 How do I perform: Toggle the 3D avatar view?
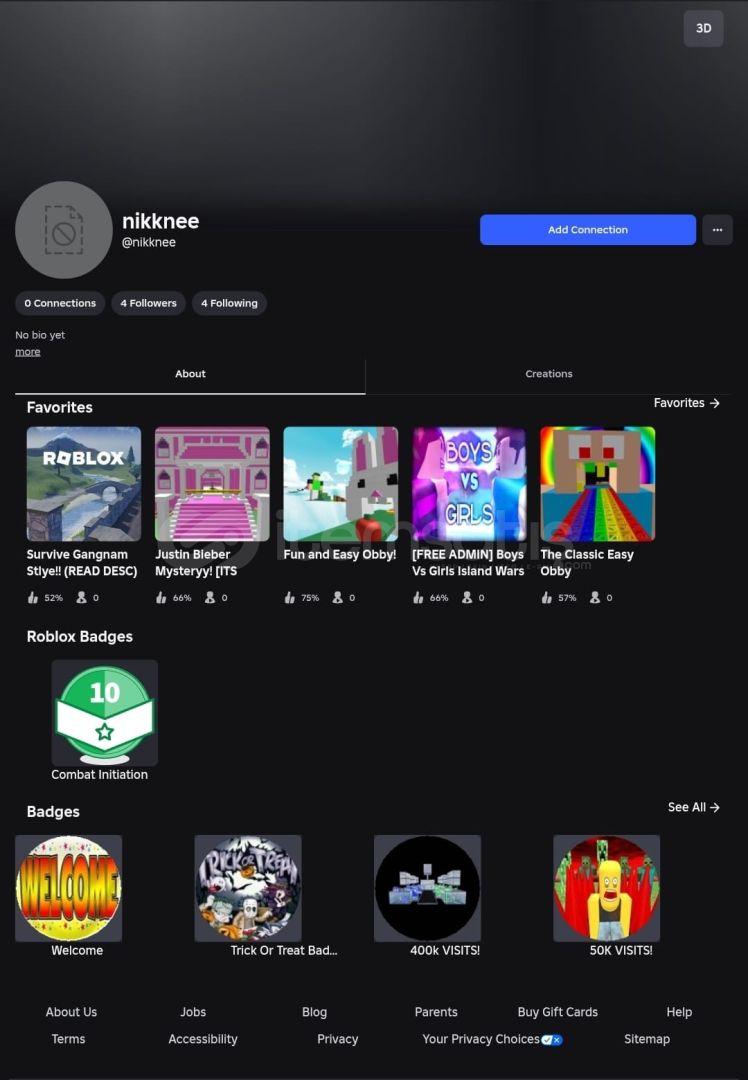[x=703, y=29]
